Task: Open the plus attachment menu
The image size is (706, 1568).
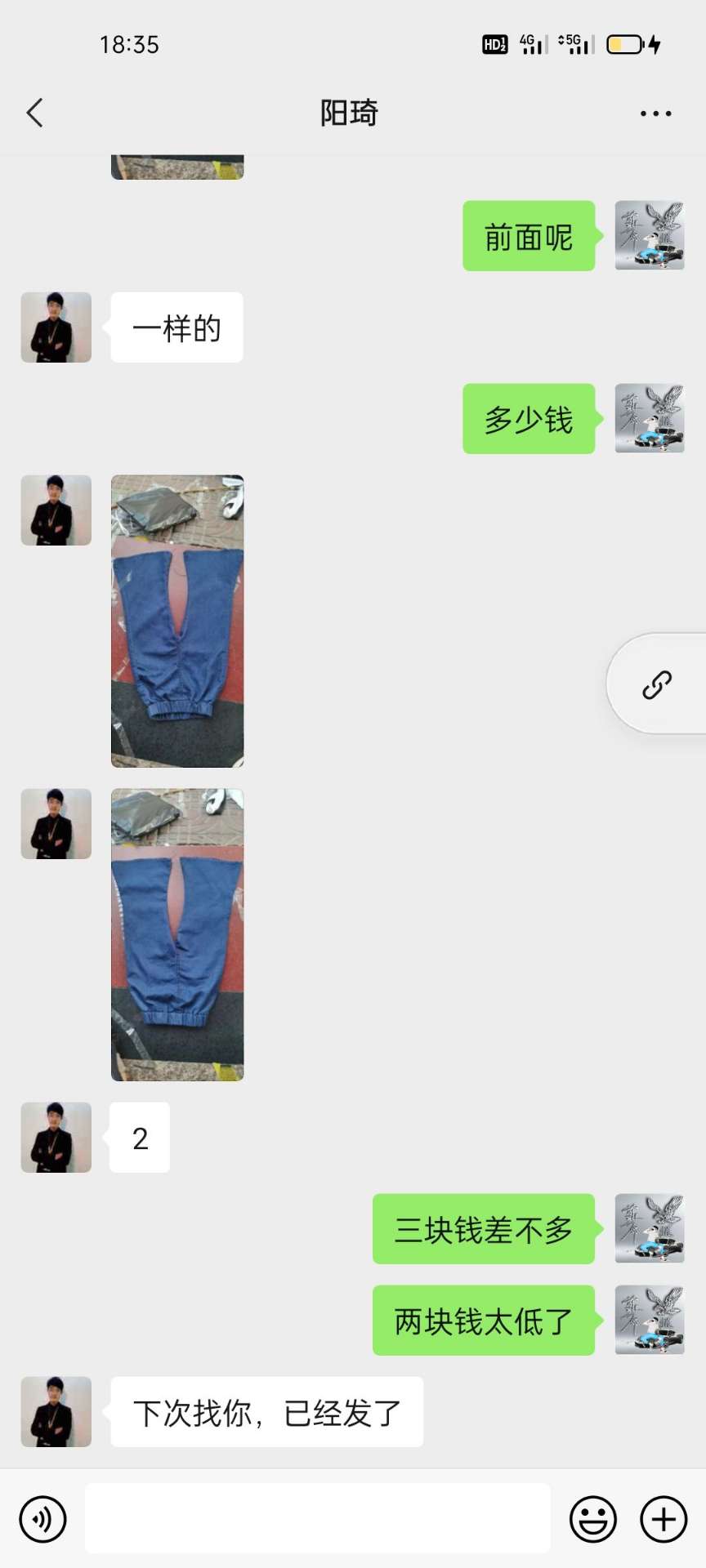Action: [664, 1519]
